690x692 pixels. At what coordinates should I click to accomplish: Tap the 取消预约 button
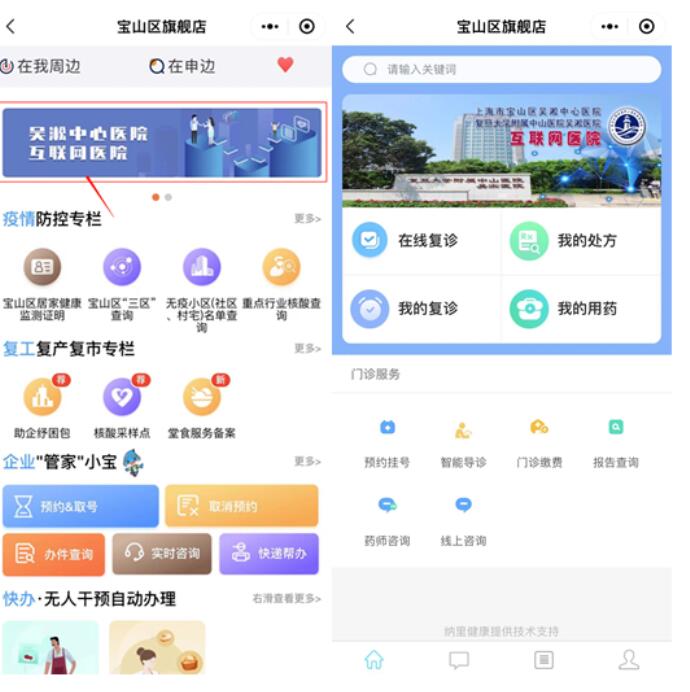(241, 506)
